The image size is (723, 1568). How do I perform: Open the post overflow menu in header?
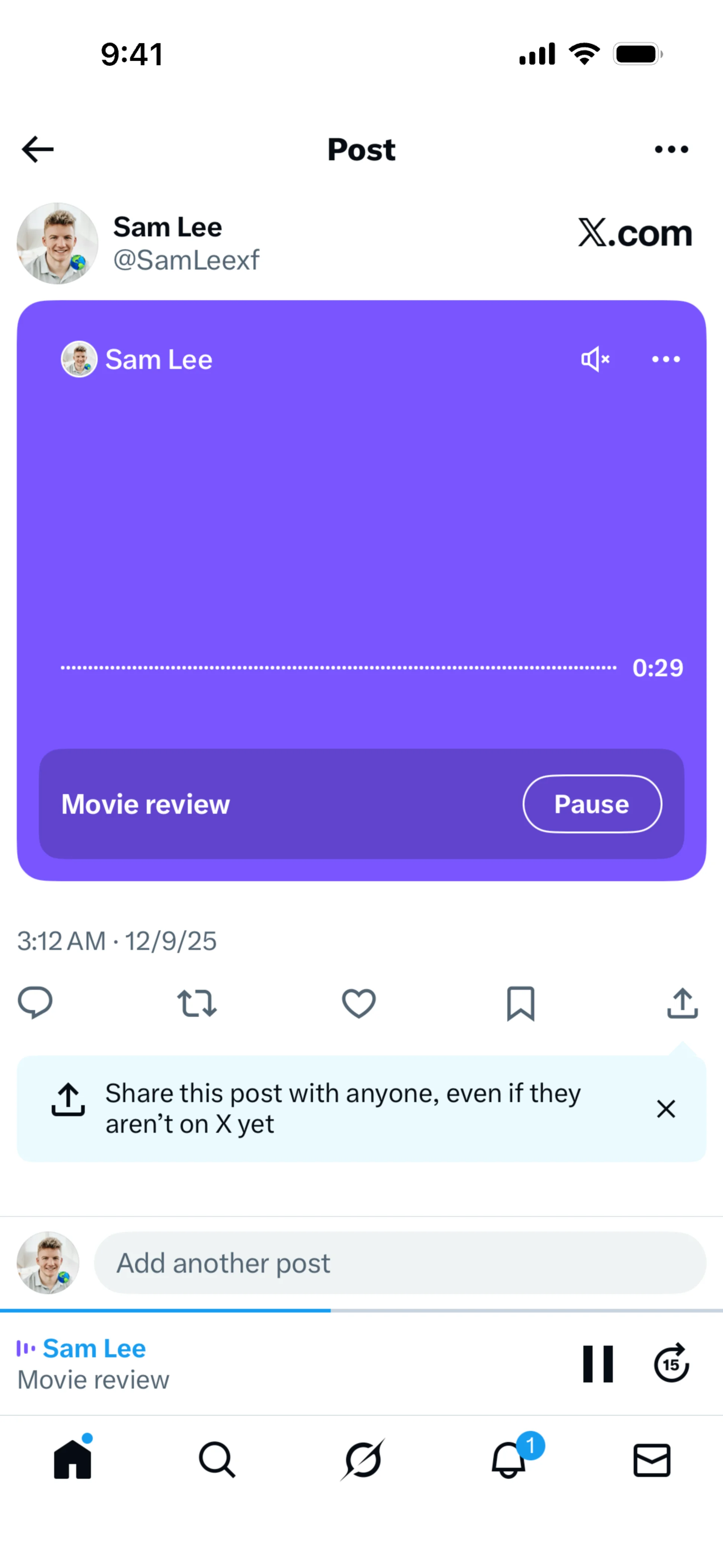tap(671, 149)
